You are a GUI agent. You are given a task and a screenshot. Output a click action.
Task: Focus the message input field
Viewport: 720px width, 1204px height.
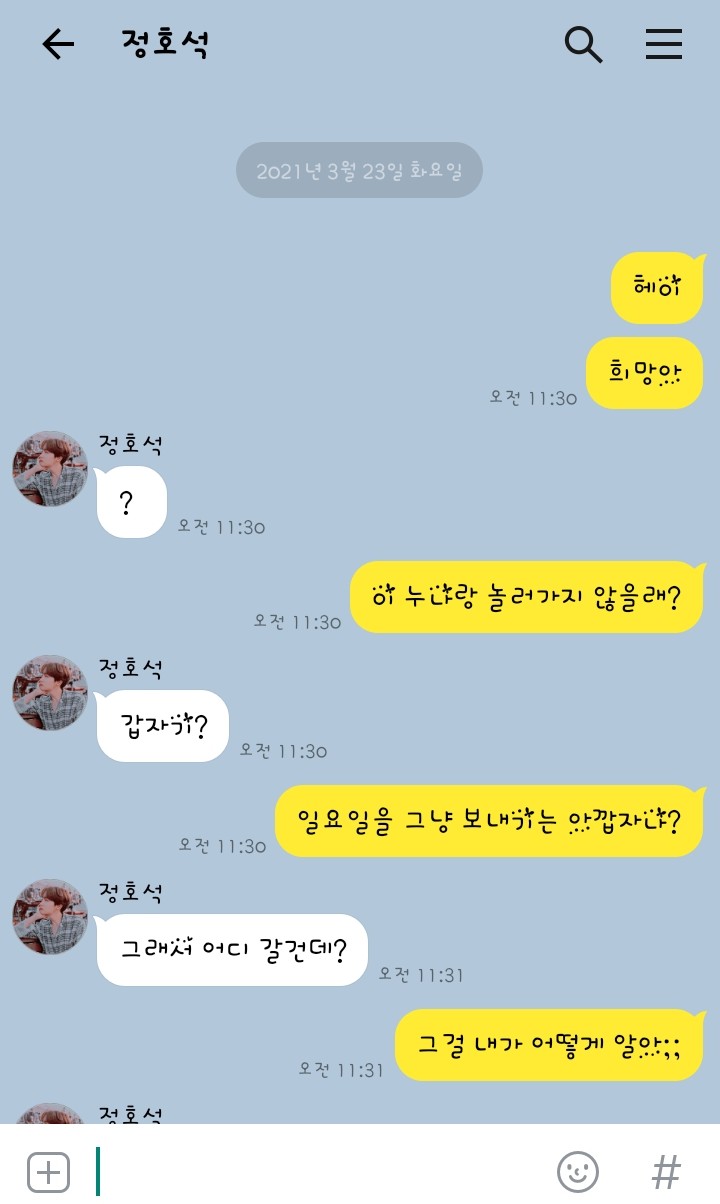click(320, 1172)
